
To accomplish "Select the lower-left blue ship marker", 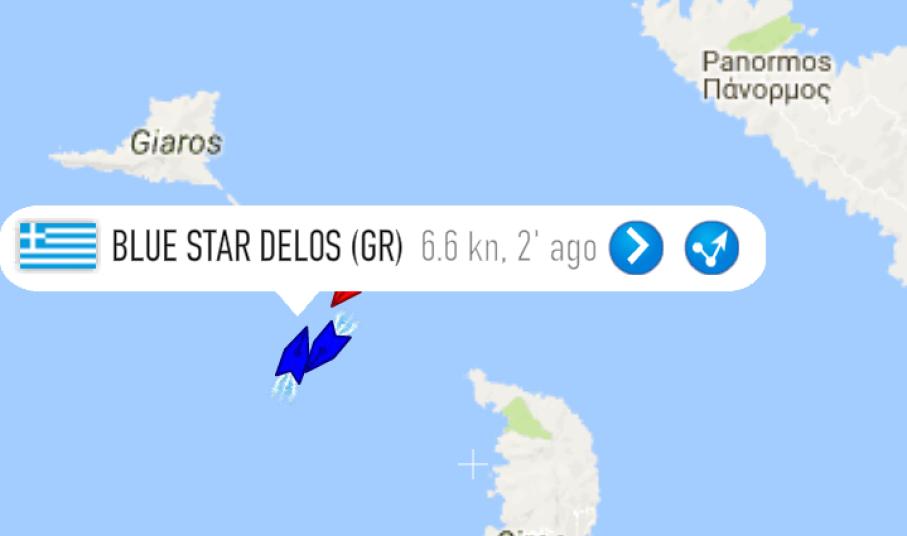I will click(291, 358).
